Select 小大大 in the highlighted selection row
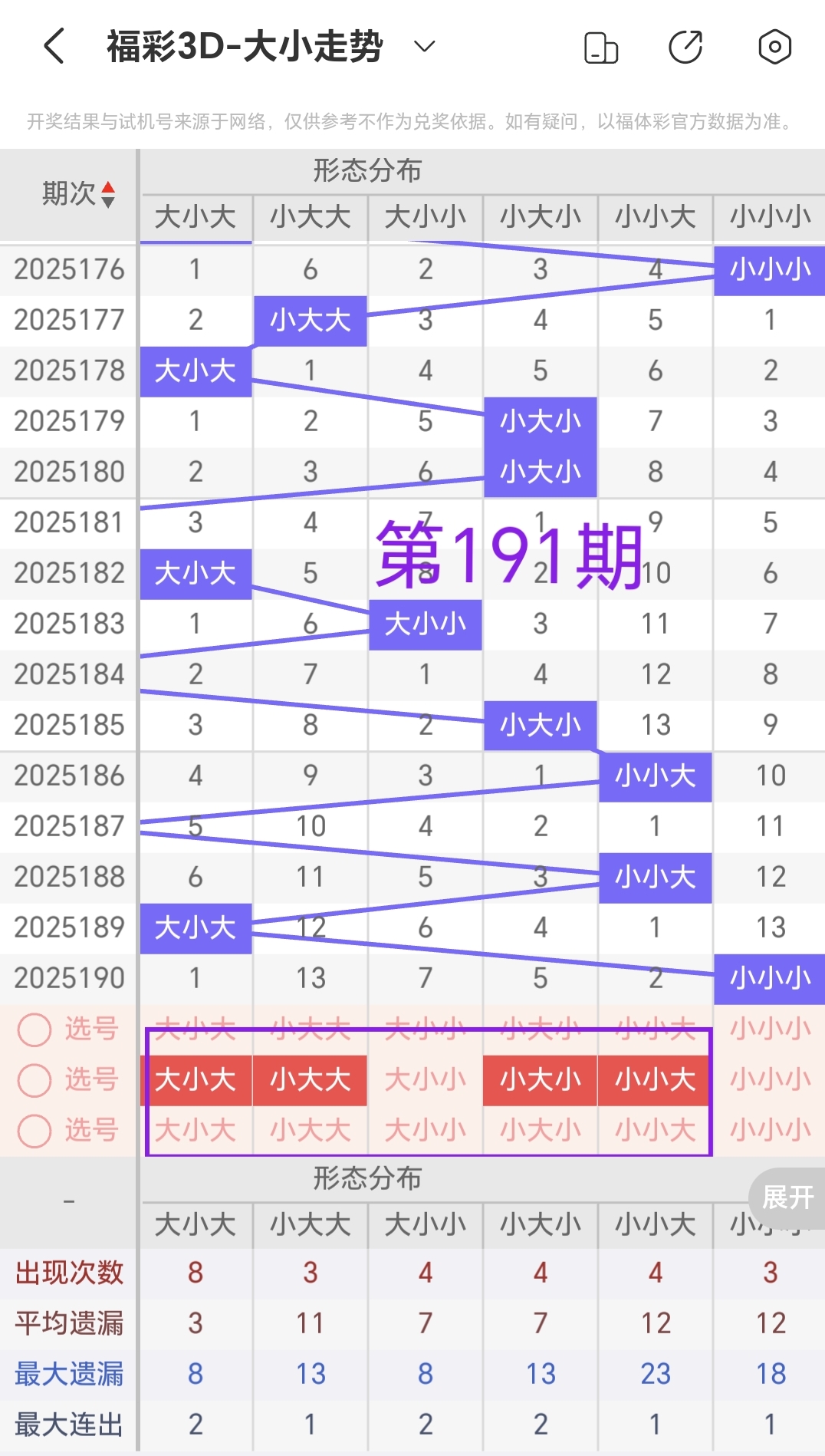Image resolution: width=825 pixels, height=1456 pixels. pos(310,1080)
